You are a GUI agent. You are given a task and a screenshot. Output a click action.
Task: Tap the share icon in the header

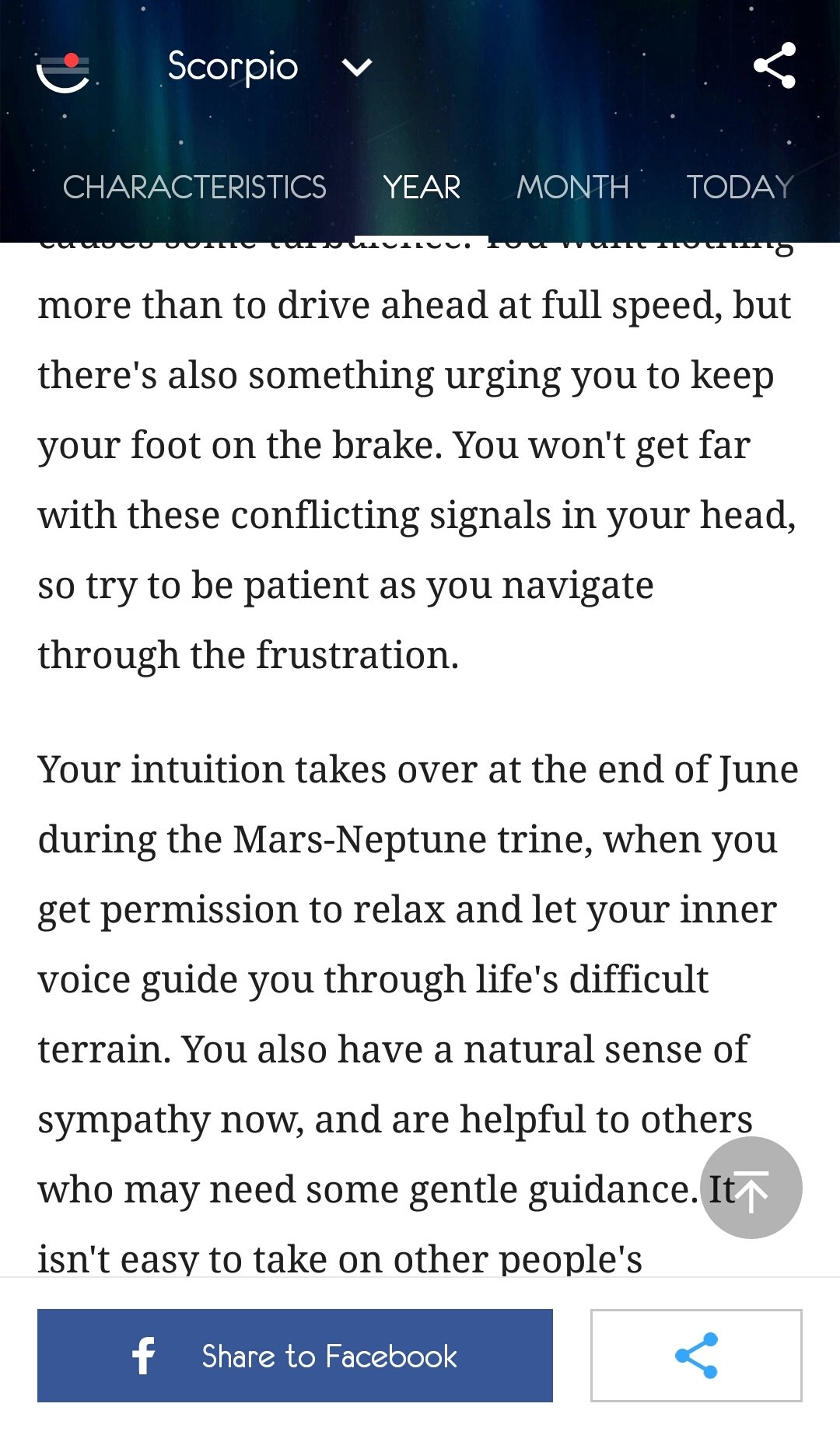point(775,66)
